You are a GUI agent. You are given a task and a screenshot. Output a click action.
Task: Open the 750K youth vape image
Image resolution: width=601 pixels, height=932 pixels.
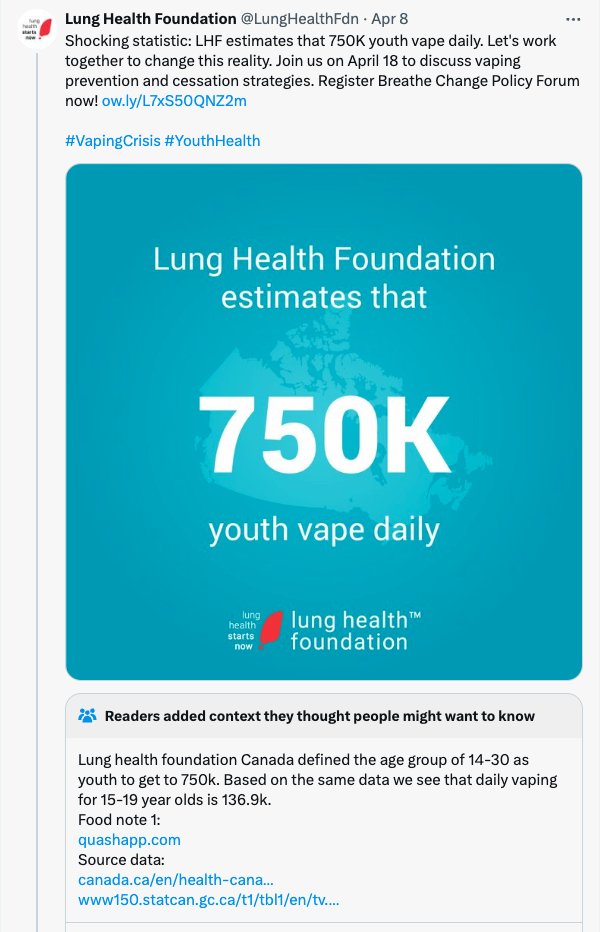[x=324, y=422]
